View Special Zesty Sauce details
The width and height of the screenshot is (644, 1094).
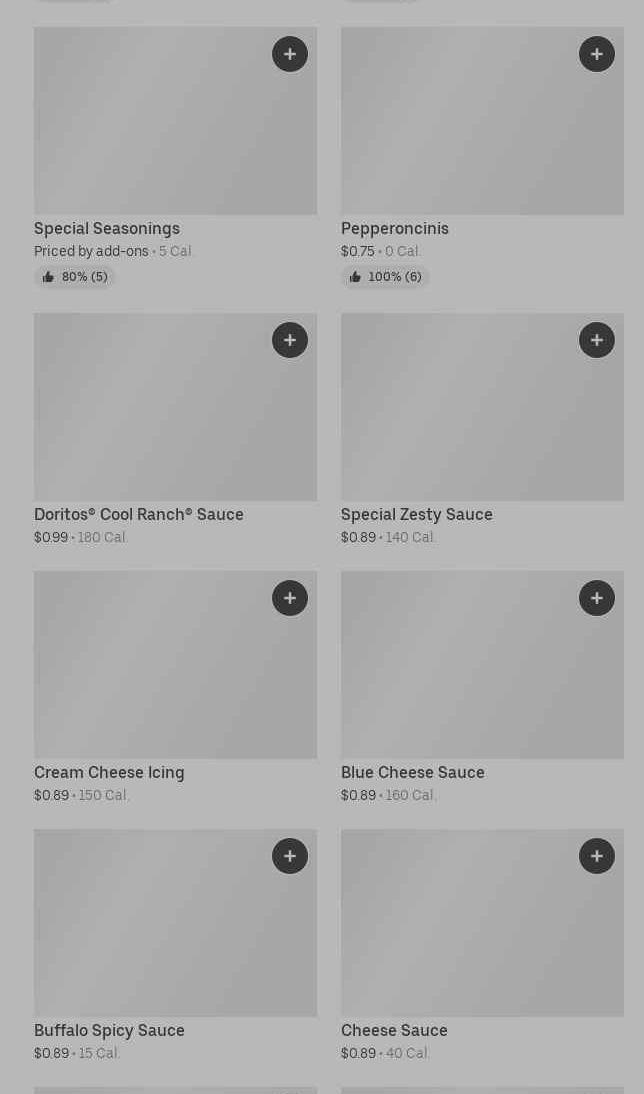tap(460, 415)
